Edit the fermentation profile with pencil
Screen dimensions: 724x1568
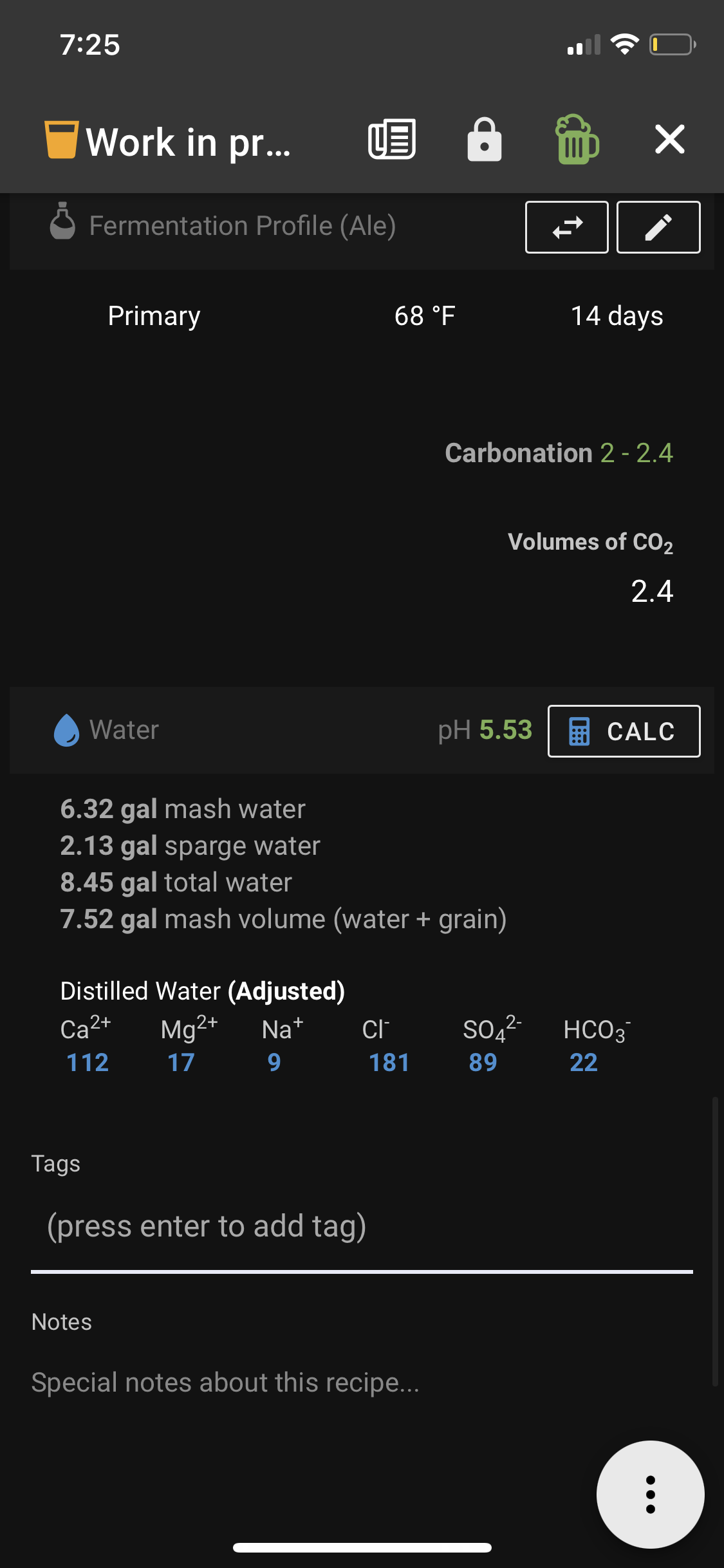point(658,227)
